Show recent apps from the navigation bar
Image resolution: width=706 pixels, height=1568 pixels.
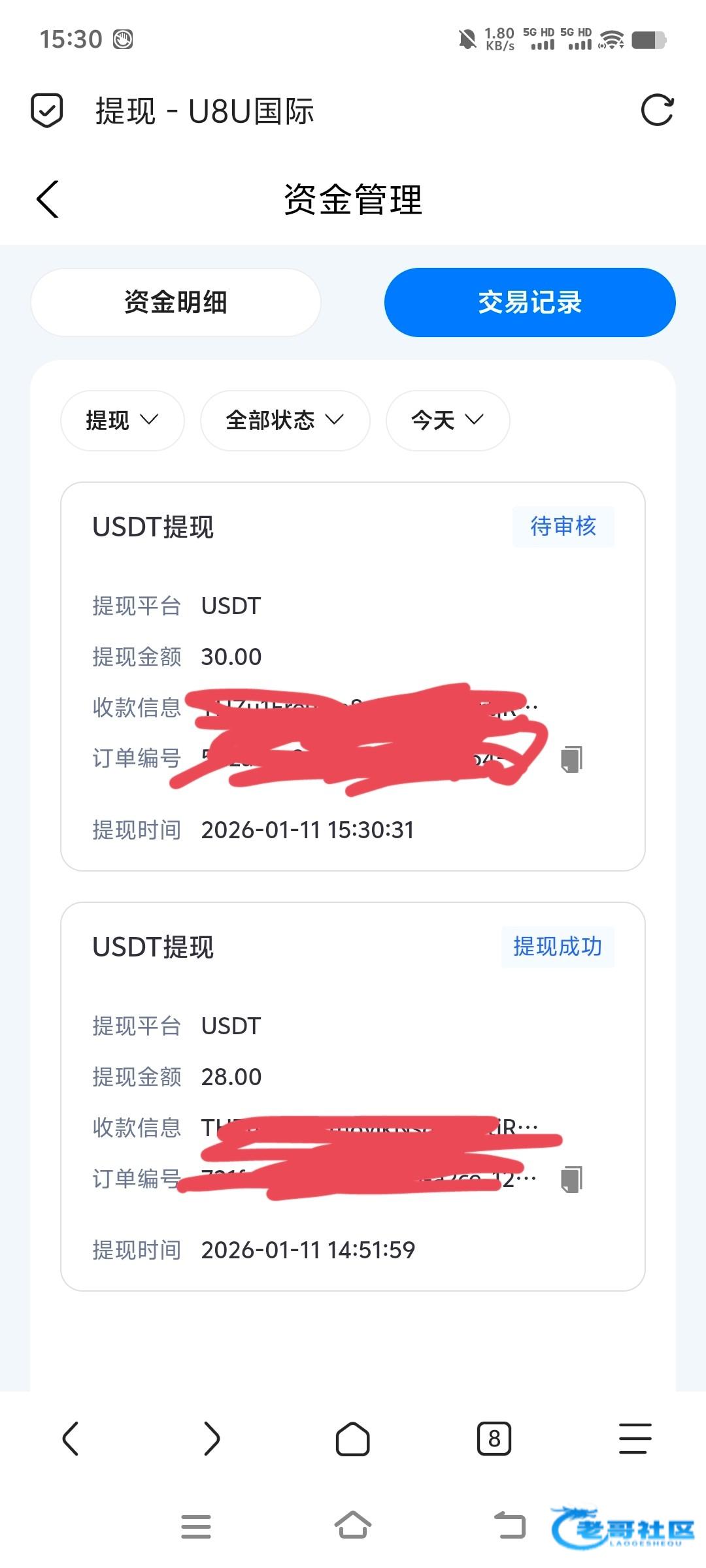(x=196, y=1526)
